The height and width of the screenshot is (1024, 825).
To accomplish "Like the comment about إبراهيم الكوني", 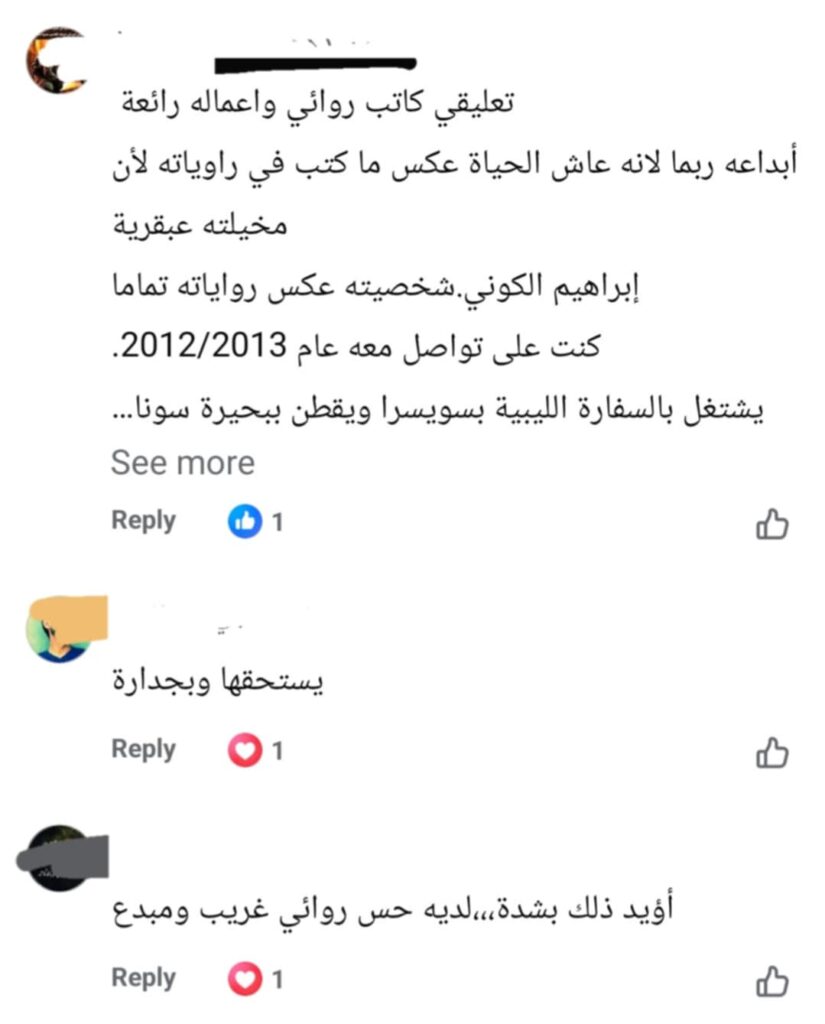I will click(771, 523).
